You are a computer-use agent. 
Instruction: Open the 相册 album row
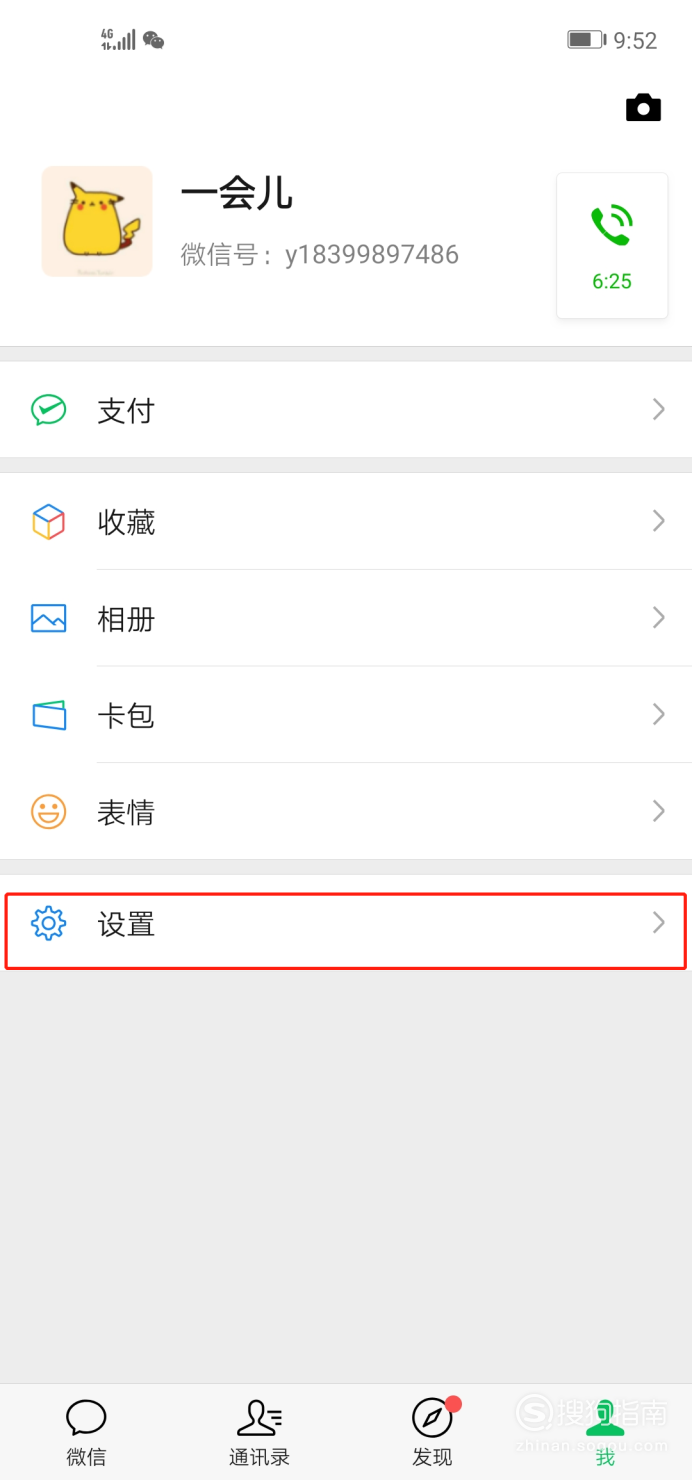point(346,618)
